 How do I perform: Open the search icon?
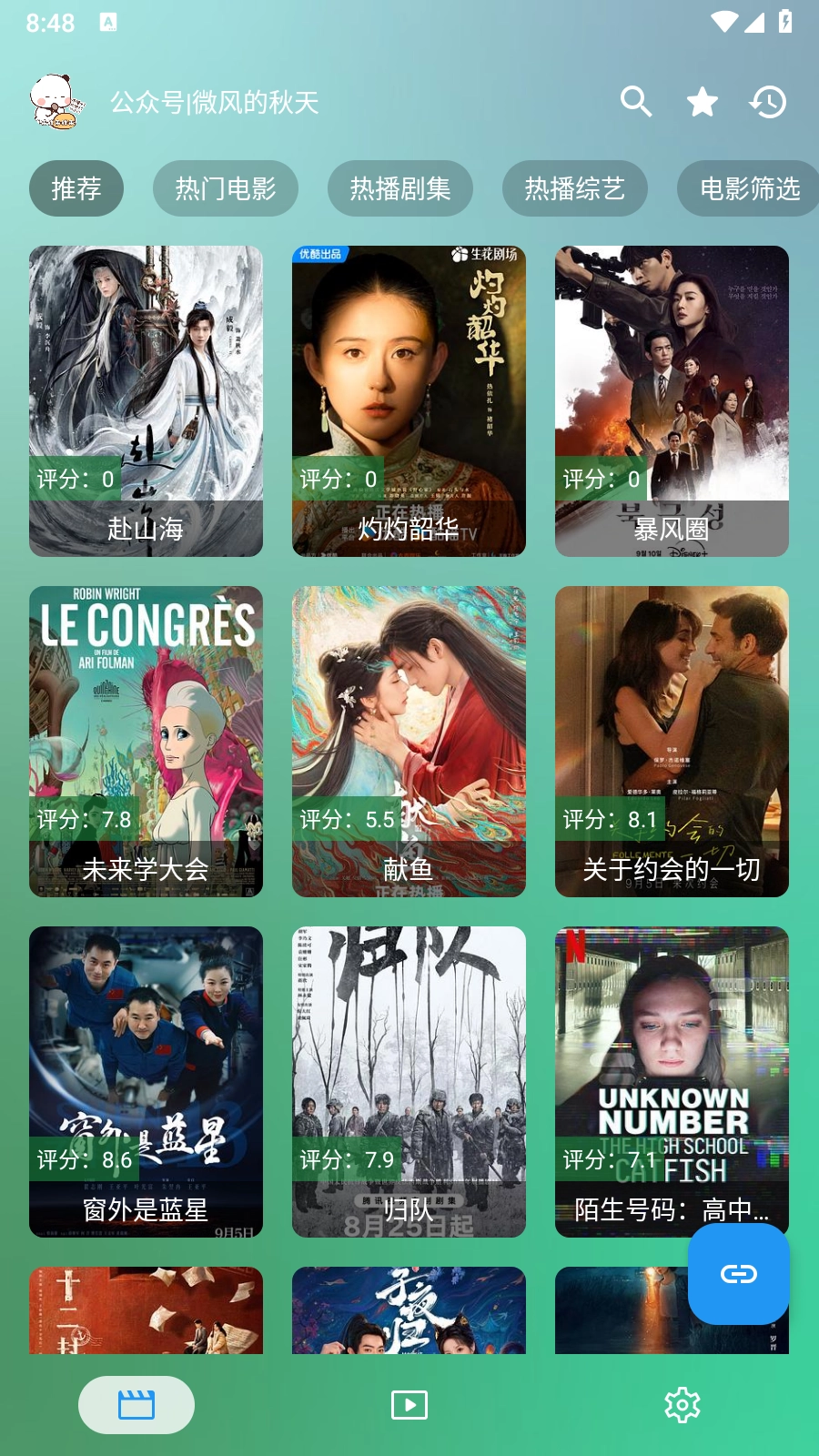coord(636,102)
